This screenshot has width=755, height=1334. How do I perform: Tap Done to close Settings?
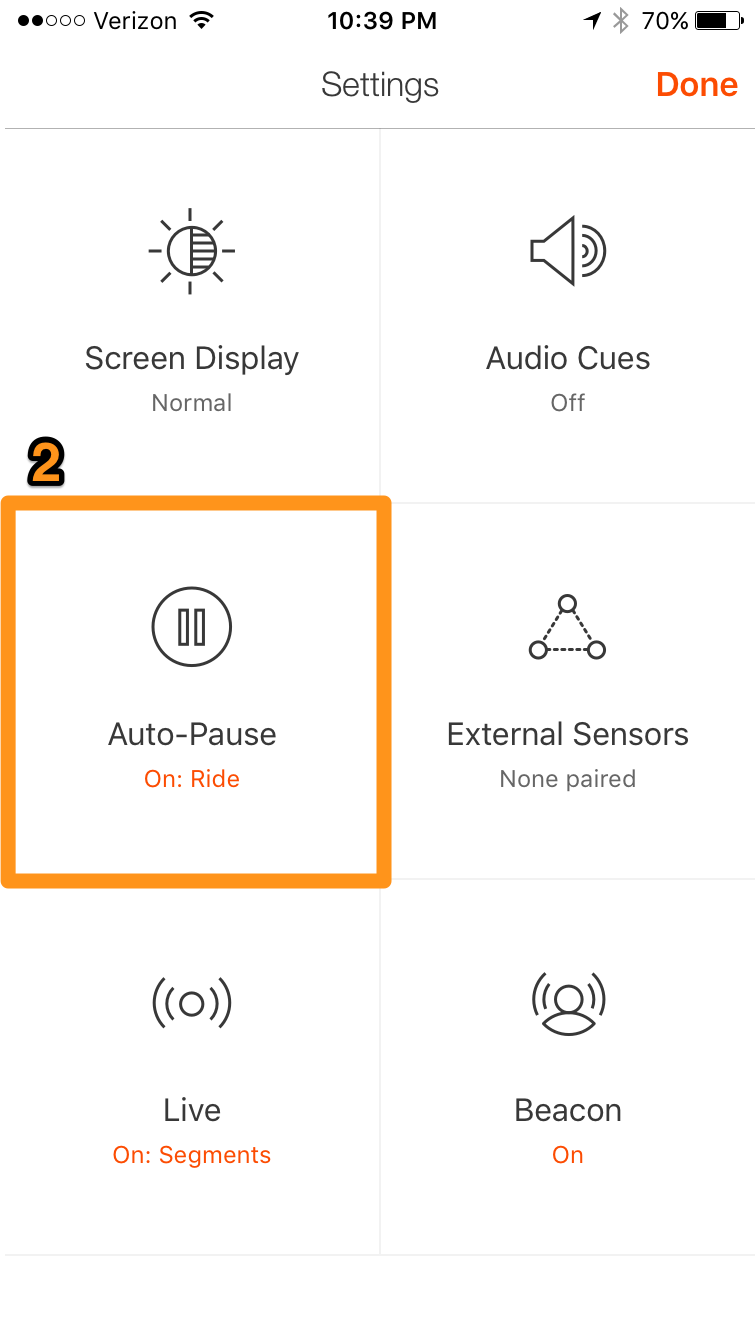[x=697, y=85]
